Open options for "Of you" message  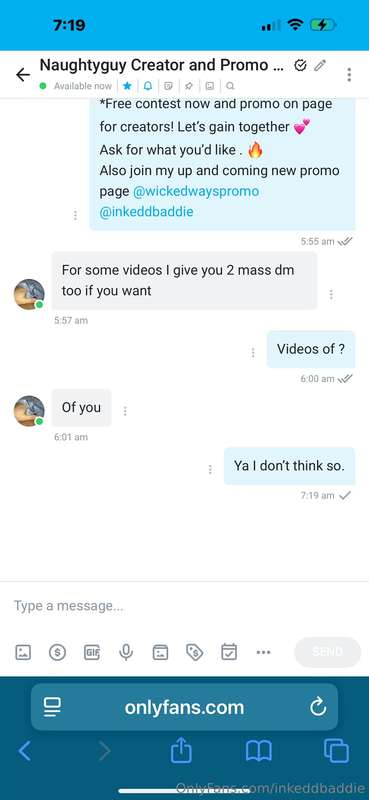tap(125, 411)
